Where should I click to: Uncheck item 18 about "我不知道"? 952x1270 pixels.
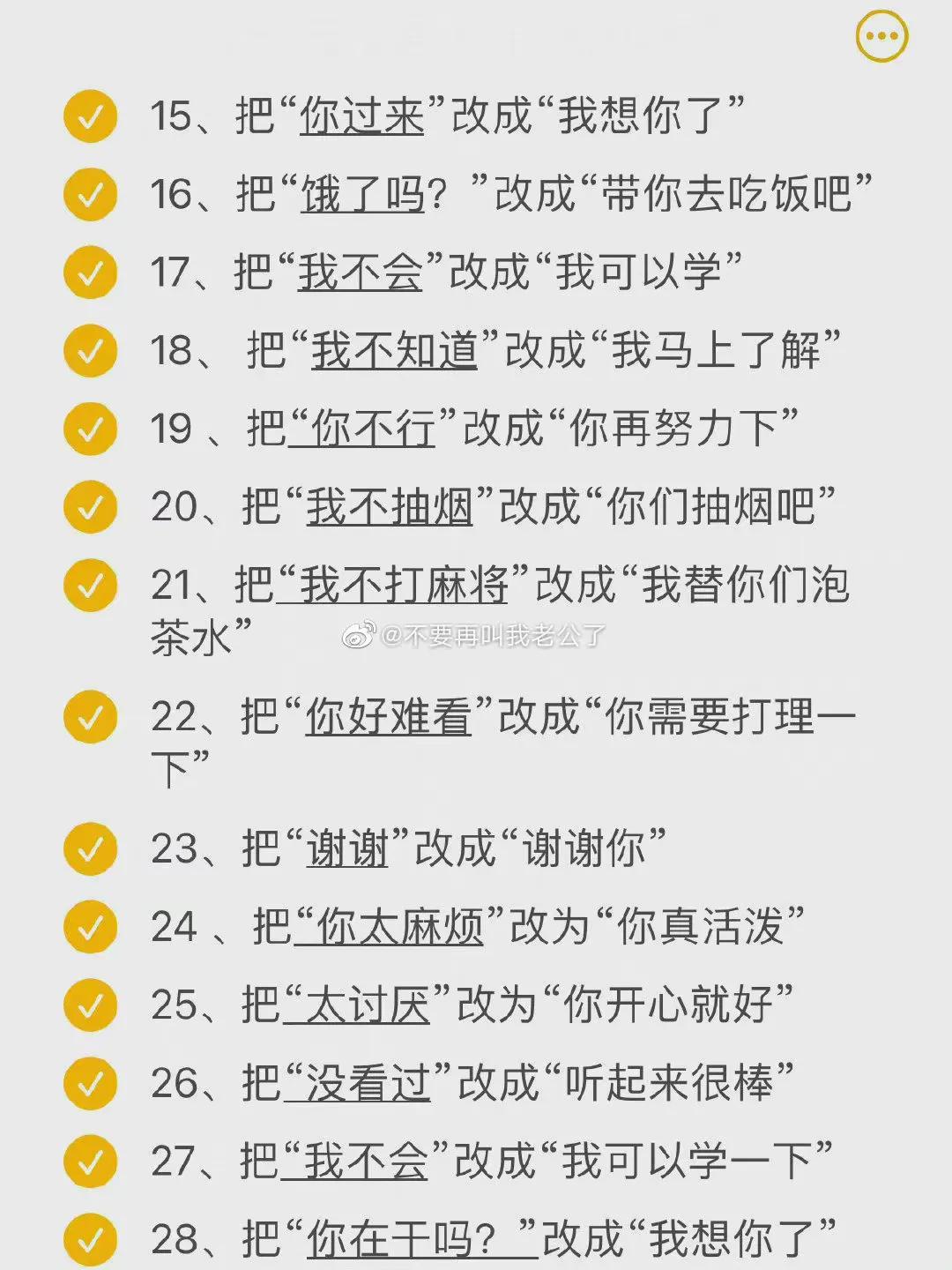90,351
